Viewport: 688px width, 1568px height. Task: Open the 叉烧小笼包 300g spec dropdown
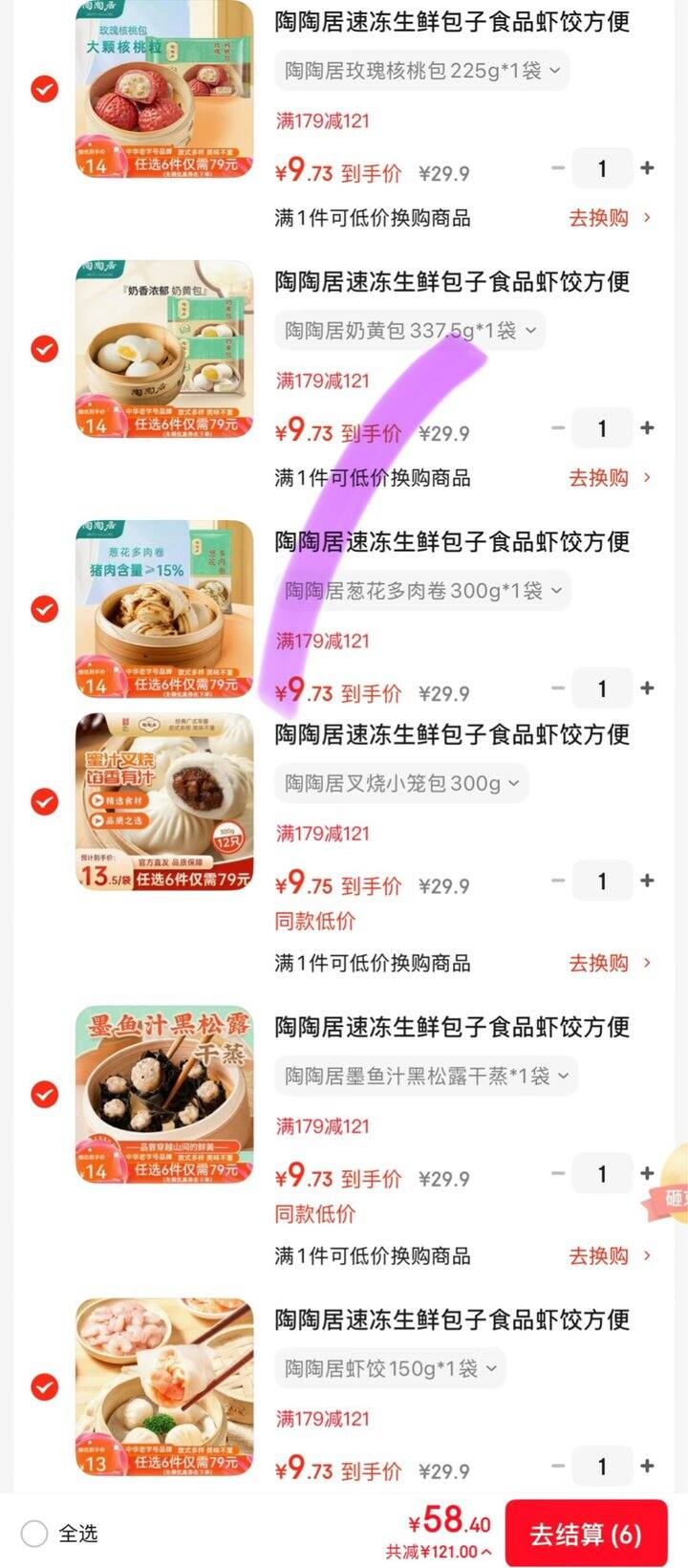(399, 783)
